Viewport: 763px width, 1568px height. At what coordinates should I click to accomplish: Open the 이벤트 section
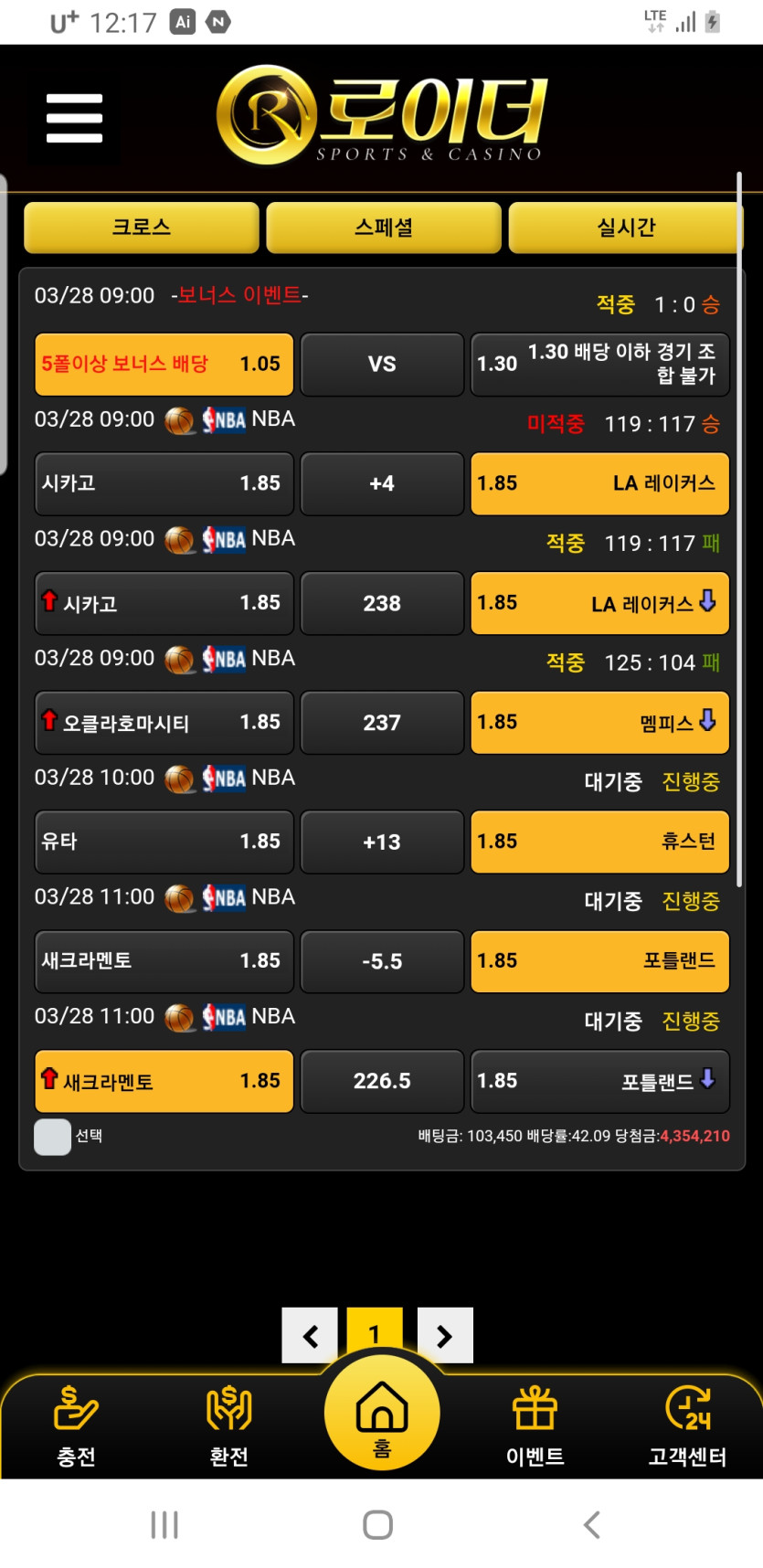click(535, 1425)
